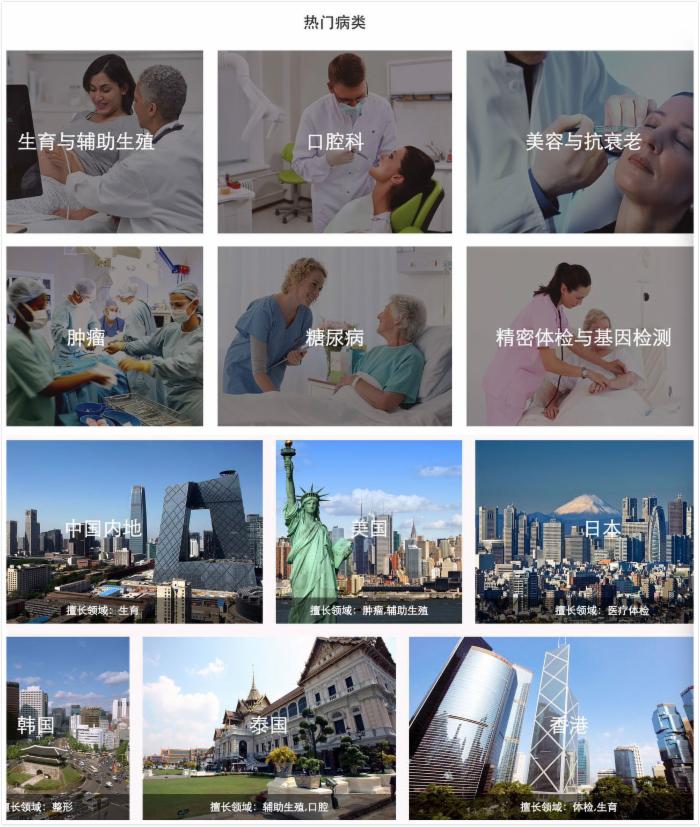Open the 生育与辅助生殖 category tile

pyautogui.click(x=104, y=142)
